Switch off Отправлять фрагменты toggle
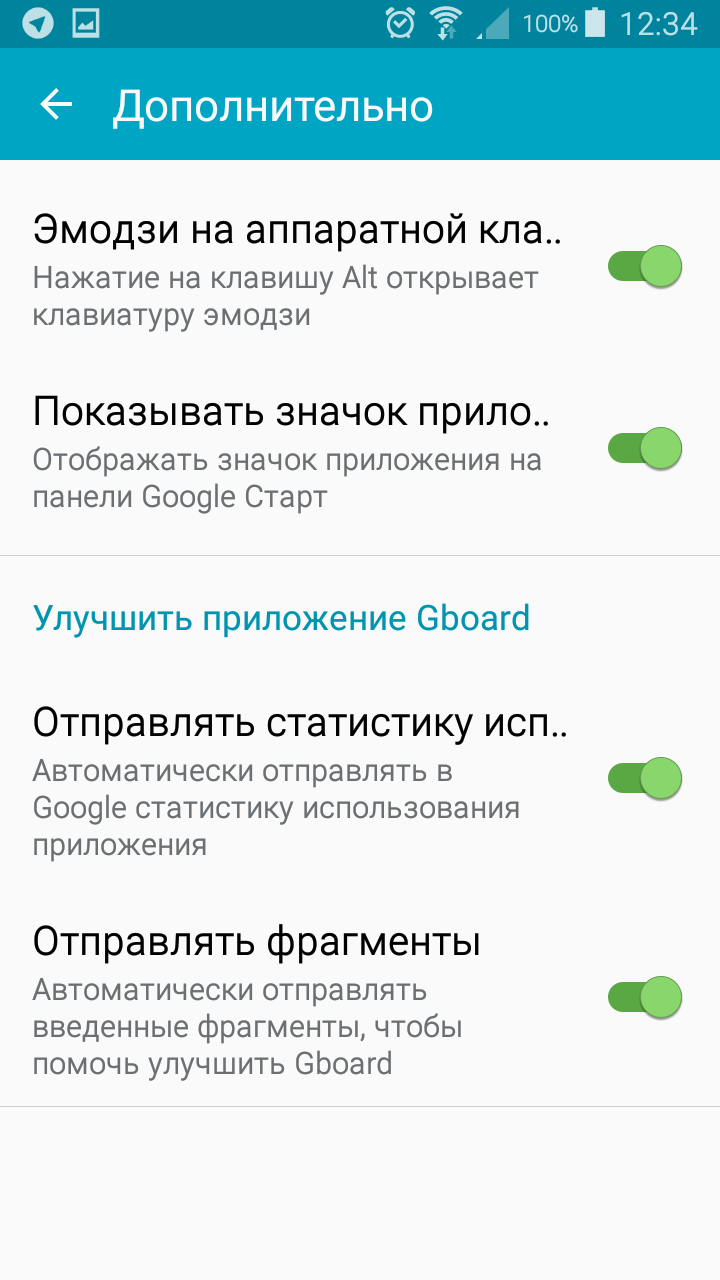 (645, 997)
